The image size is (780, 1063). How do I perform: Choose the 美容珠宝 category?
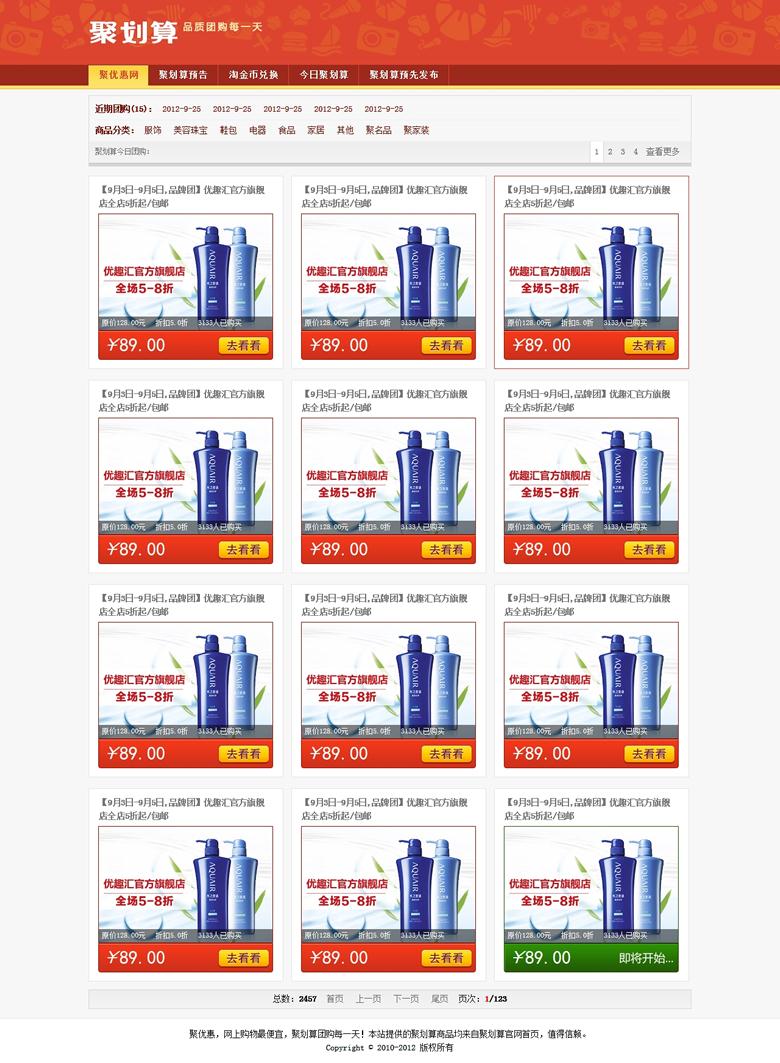[190, 130]
